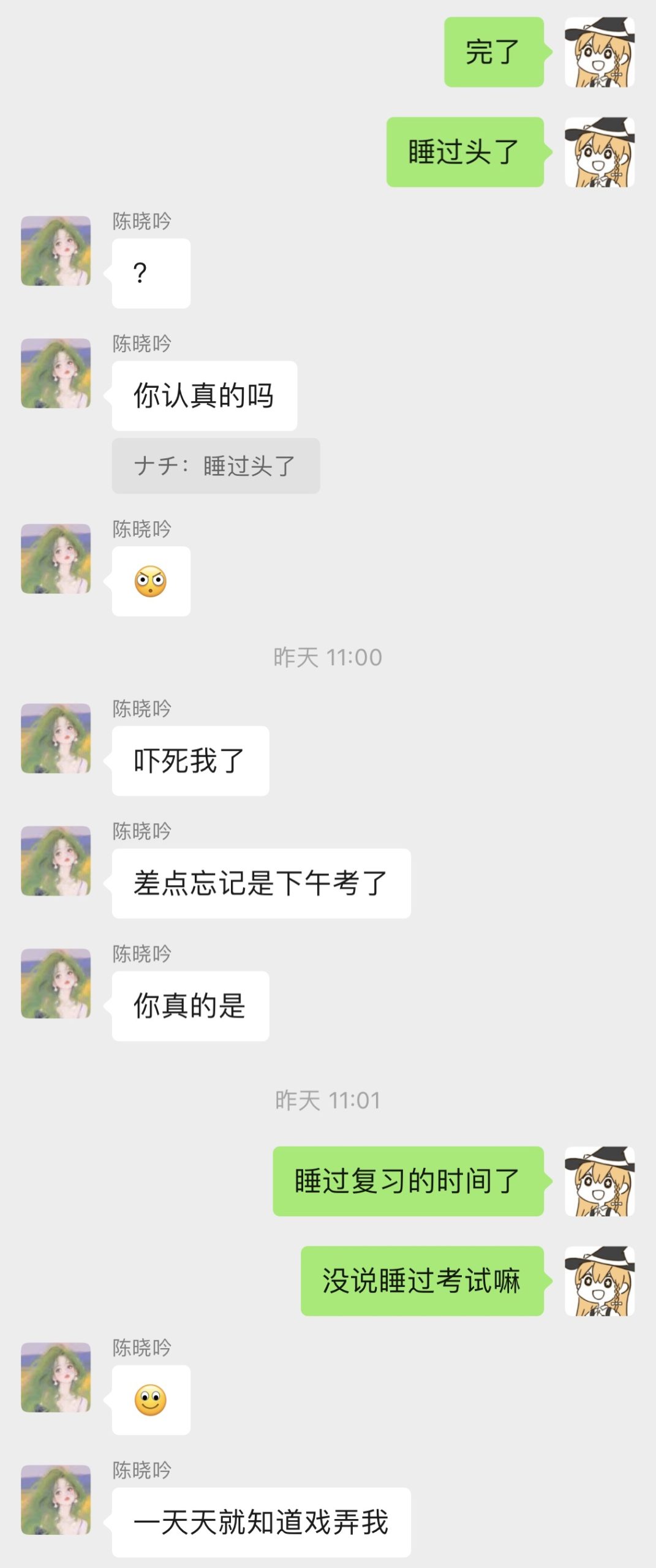The image size is (656, 1568).
Task: Open own avatar next to 睡过复习的时间了
Action: (599, 1181)
